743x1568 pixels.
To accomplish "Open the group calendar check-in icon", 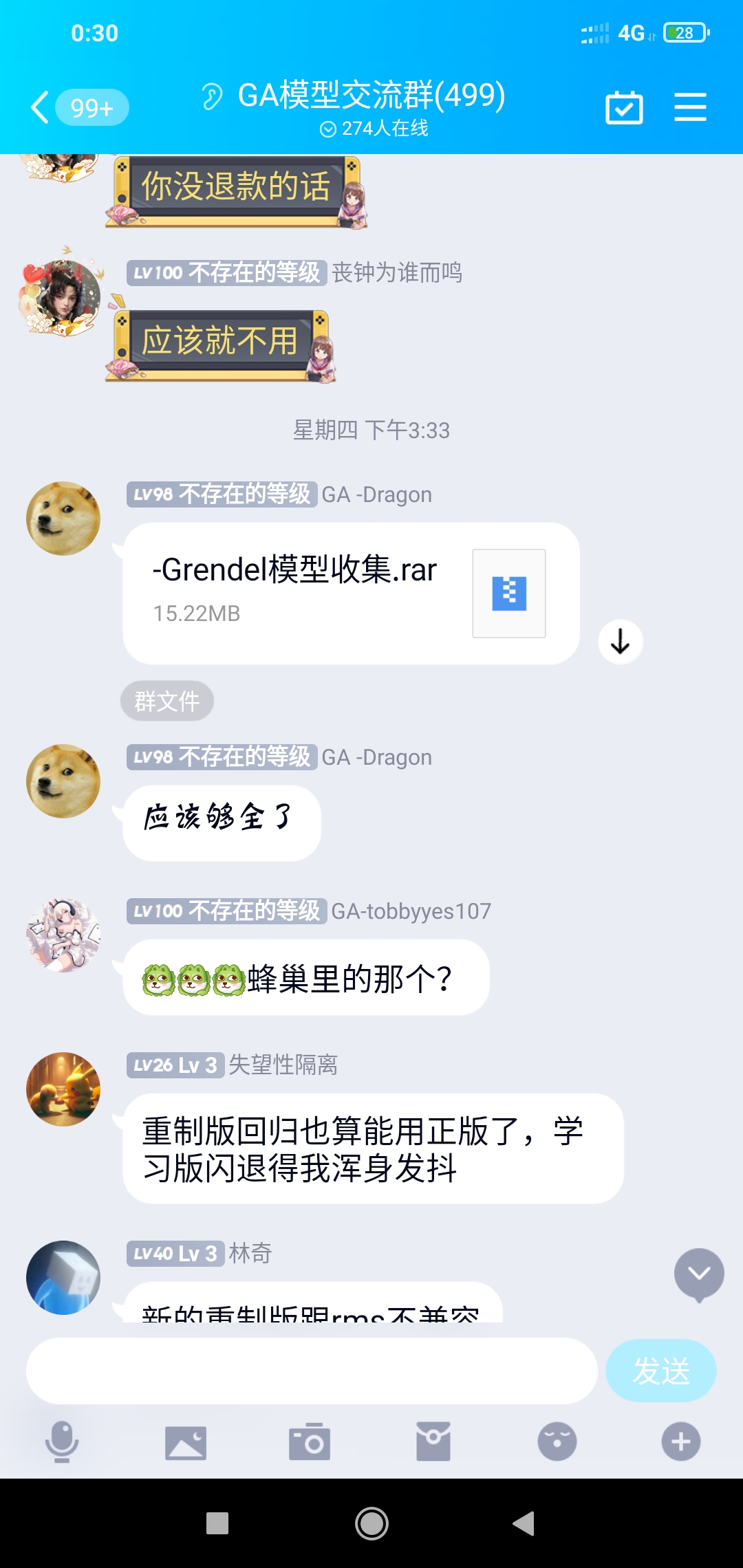I will [624, 108].
